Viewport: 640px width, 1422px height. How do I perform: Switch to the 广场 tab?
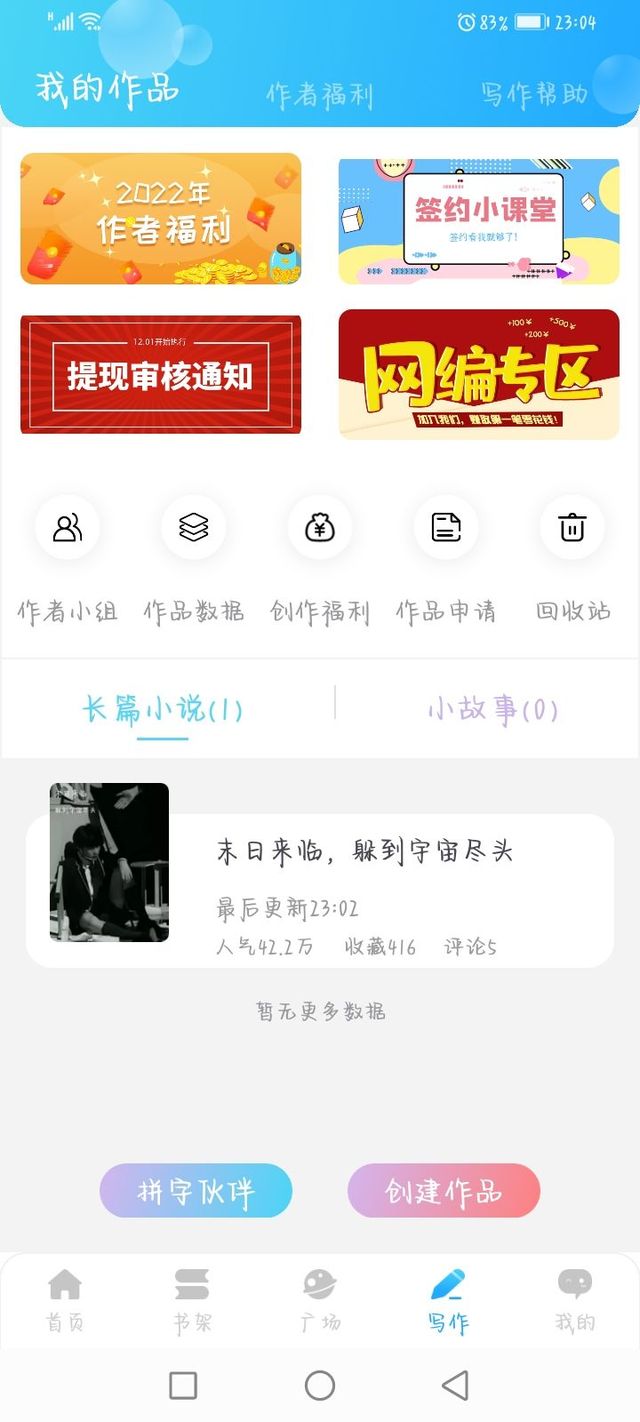tap(320, 1300)
